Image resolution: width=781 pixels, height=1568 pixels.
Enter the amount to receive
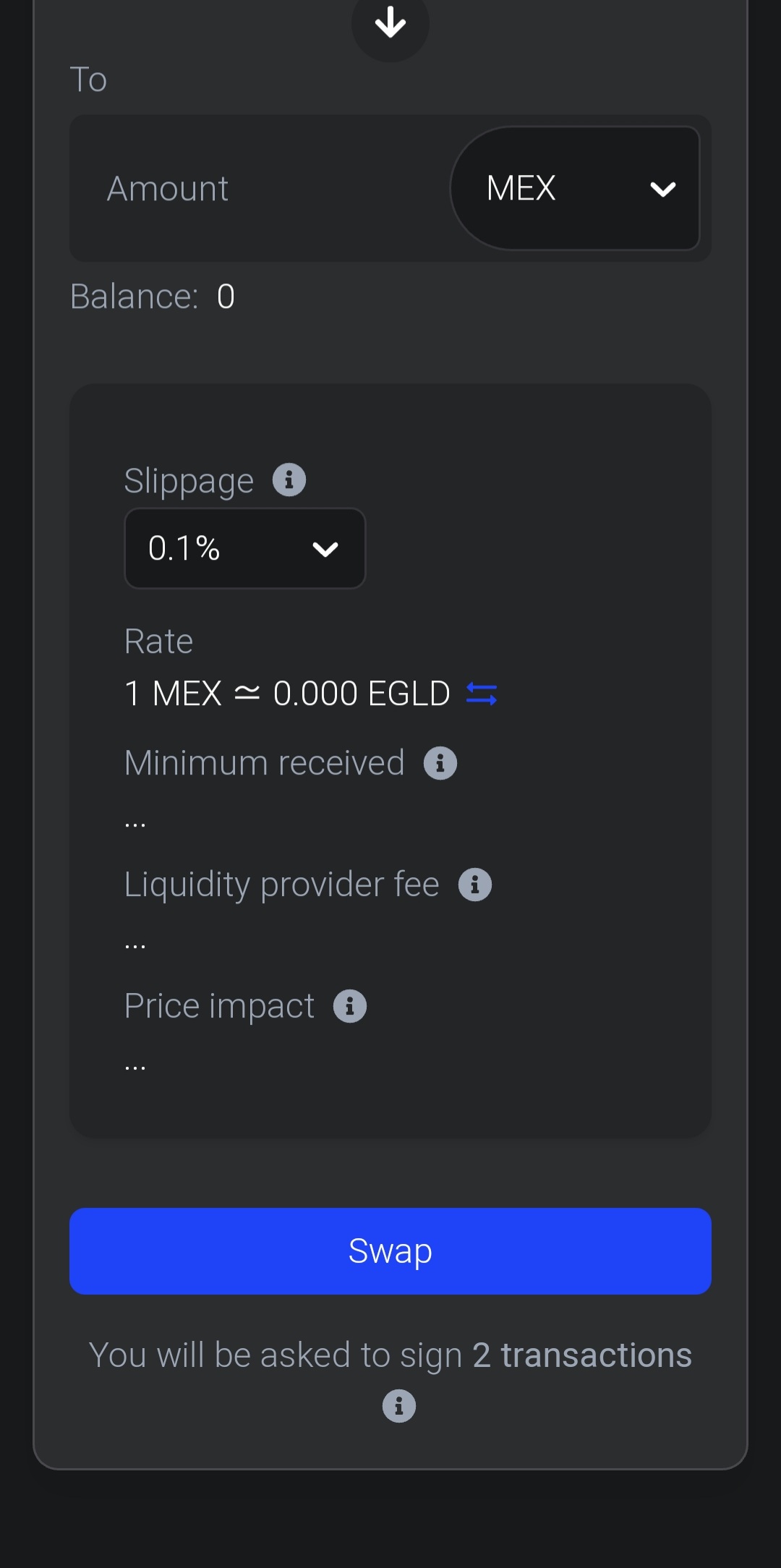(260, 189)
